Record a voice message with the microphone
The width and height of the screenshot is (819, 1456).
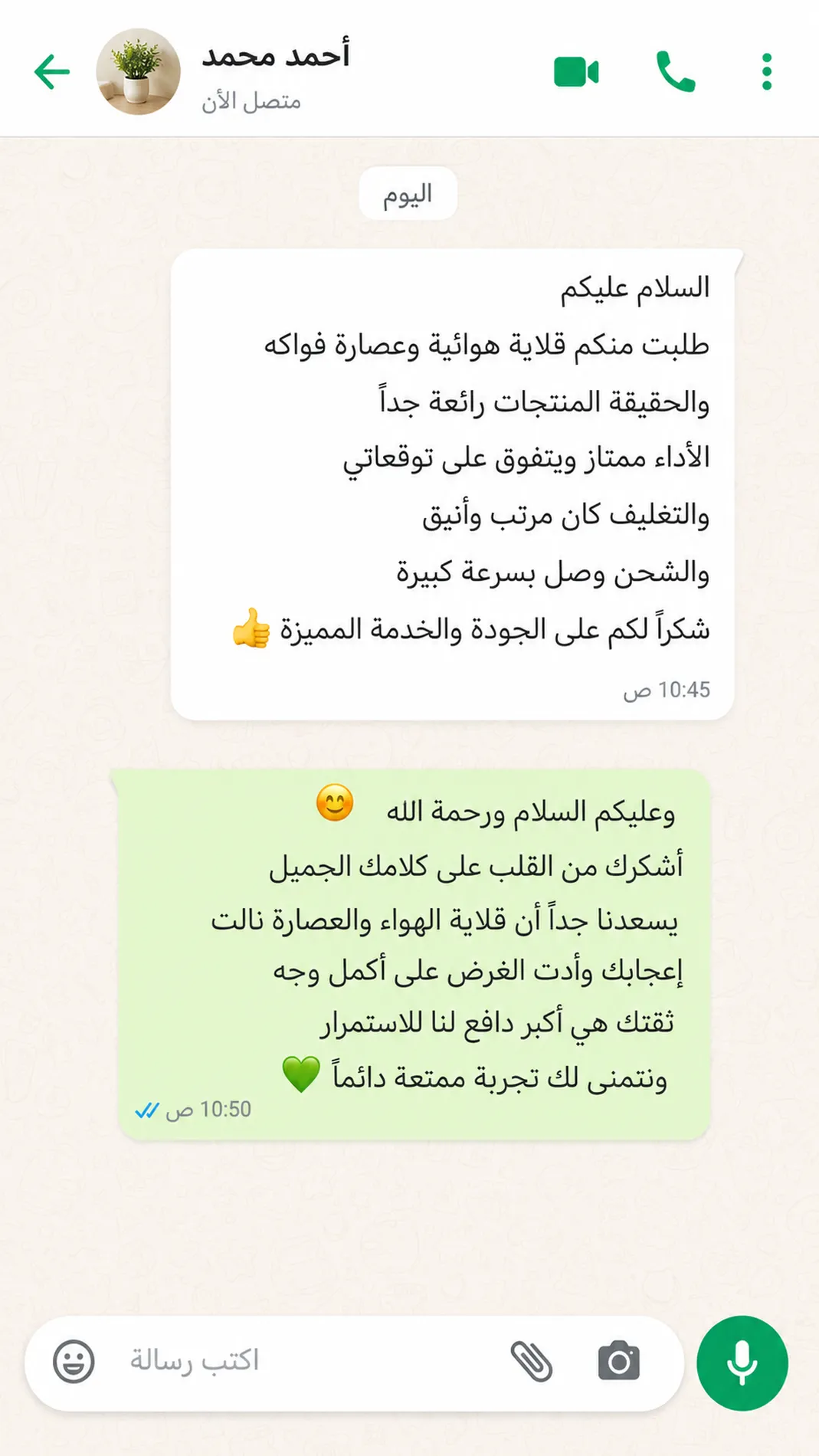[x=742, y=1363]
